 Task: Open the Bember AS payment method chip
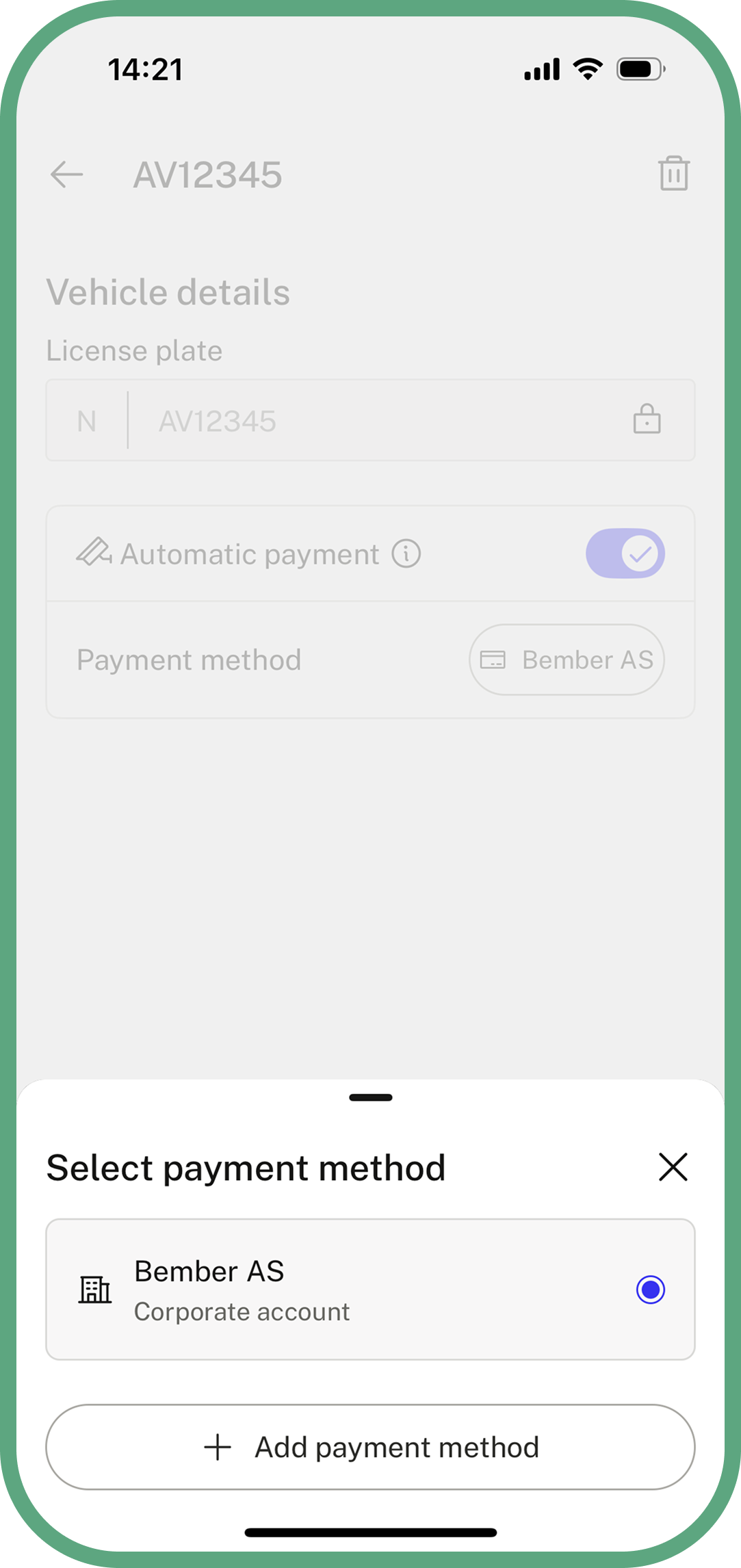(x=567, y=660)
